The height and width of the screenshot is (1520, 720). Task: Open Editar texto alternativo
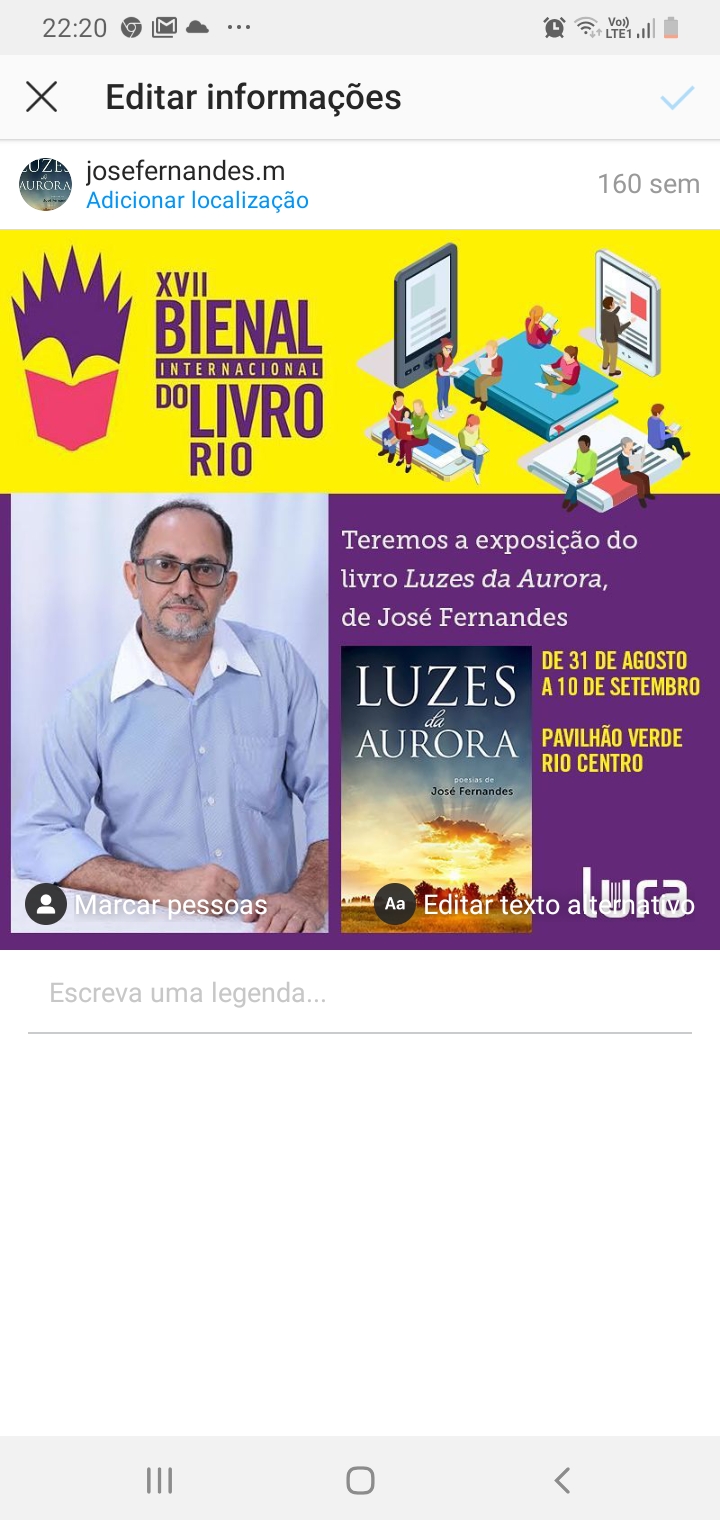(535, 905)
